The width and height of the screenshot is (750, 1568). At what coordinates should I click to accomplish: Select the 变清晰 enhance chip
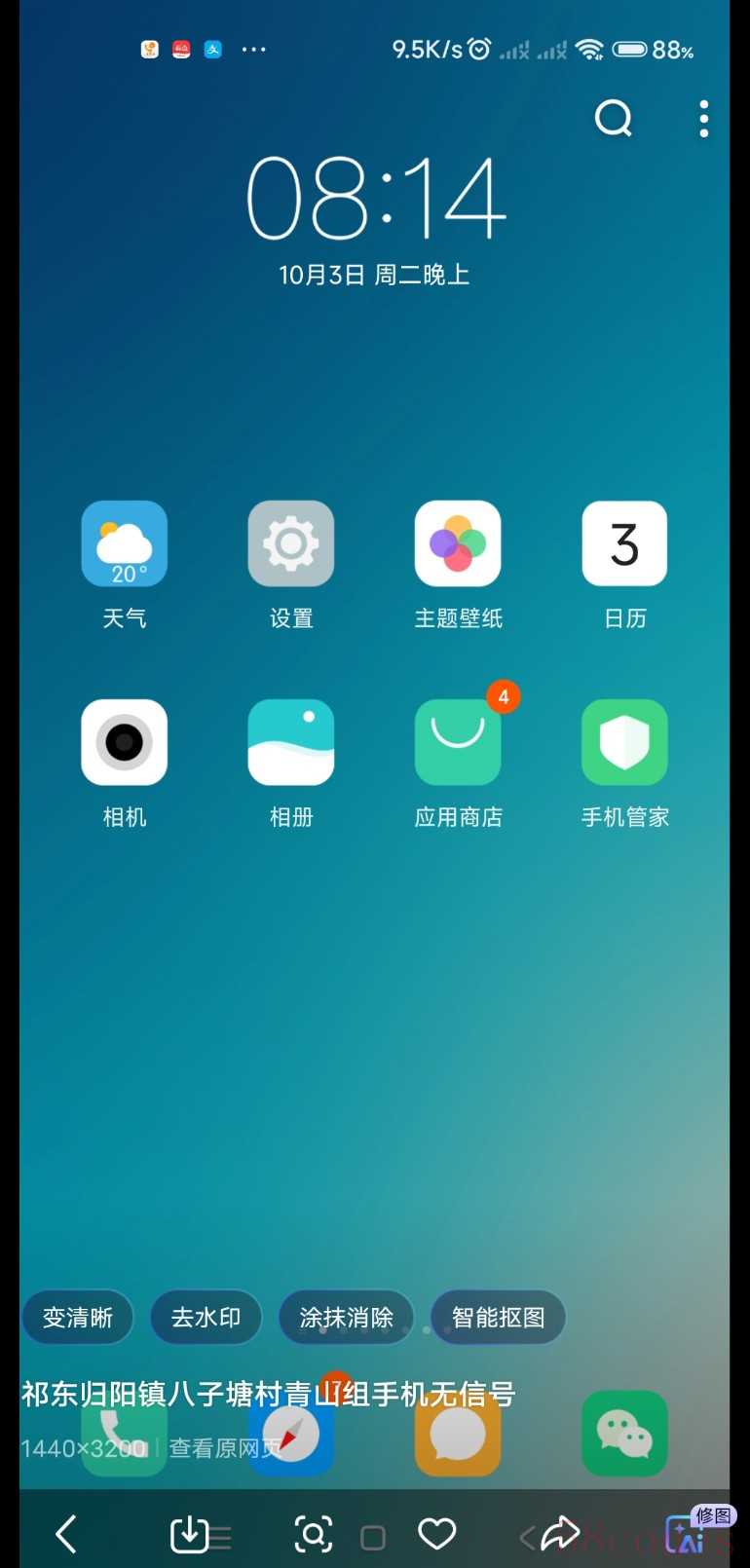pos(78,1318)
